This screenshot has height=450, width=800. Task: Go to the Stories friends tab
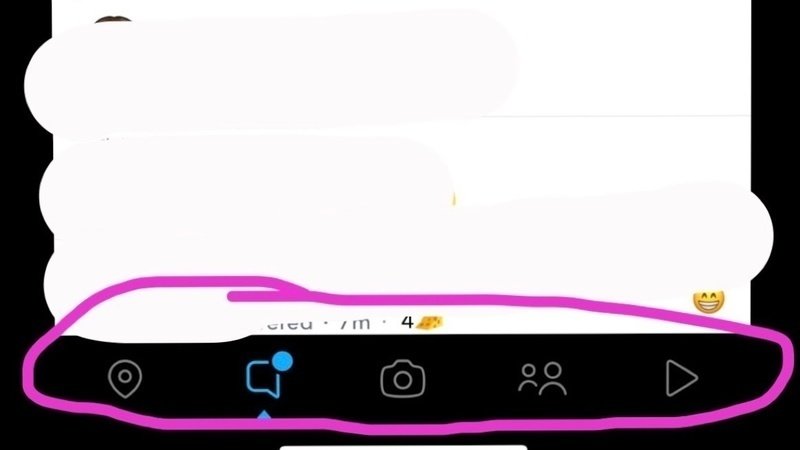(542, 378)
